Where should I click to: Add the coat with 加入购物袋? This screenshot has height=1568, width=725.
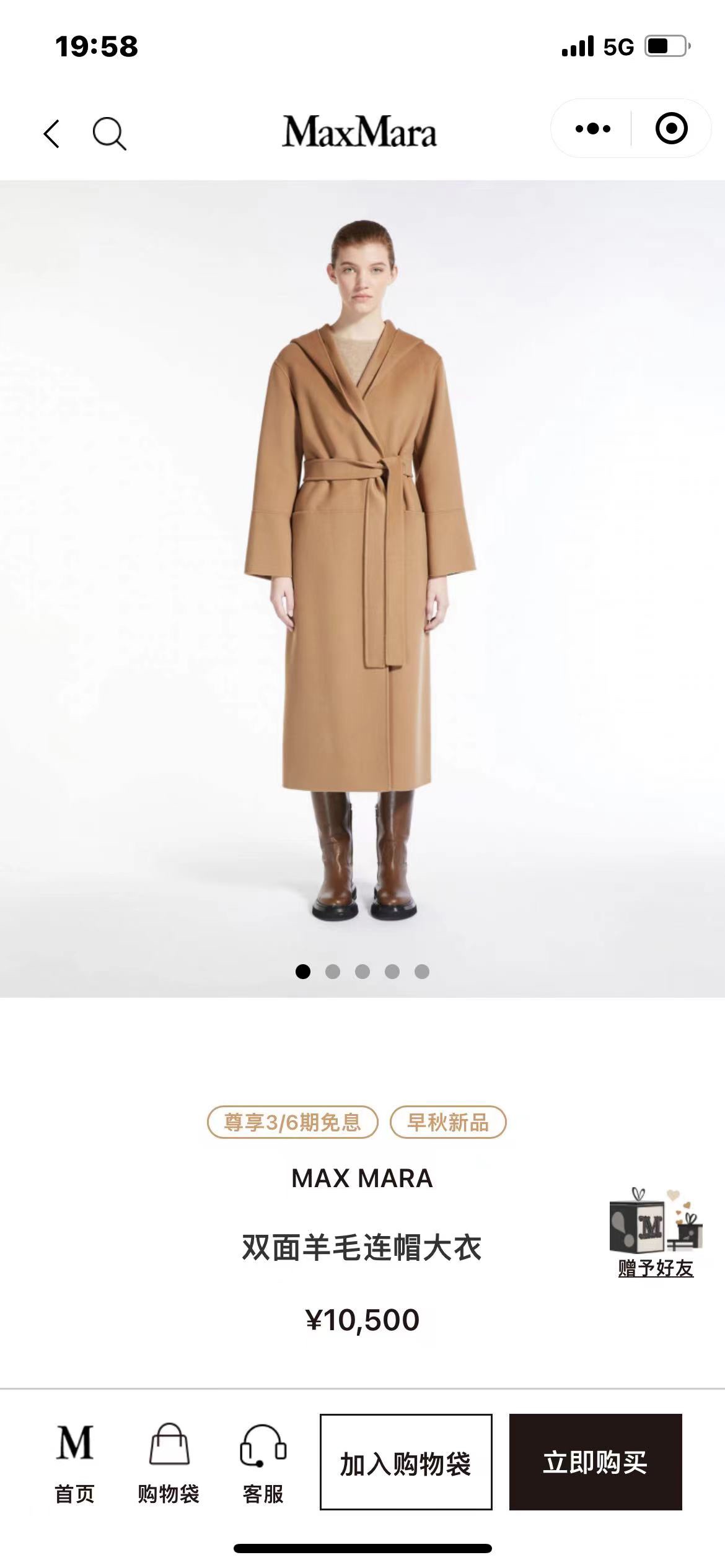pyautogui.click(x=406, y=1462)
